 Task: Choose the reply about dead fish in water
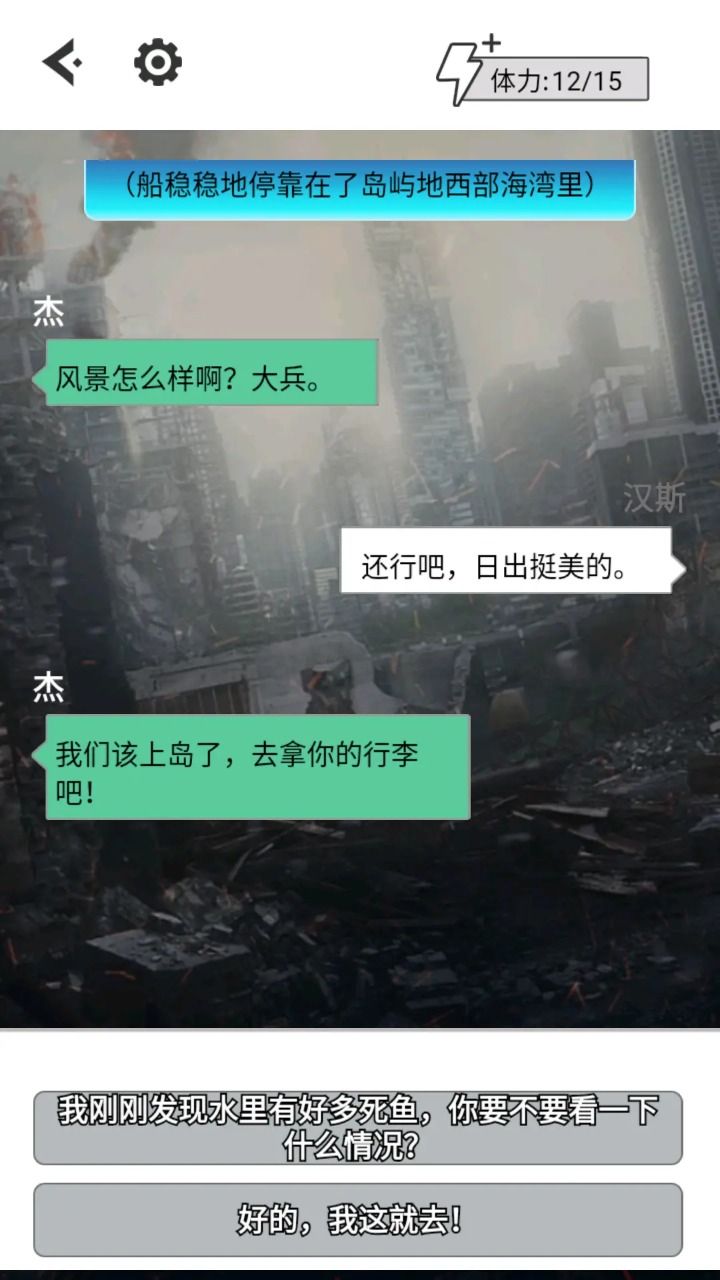tap(358, 1128)
